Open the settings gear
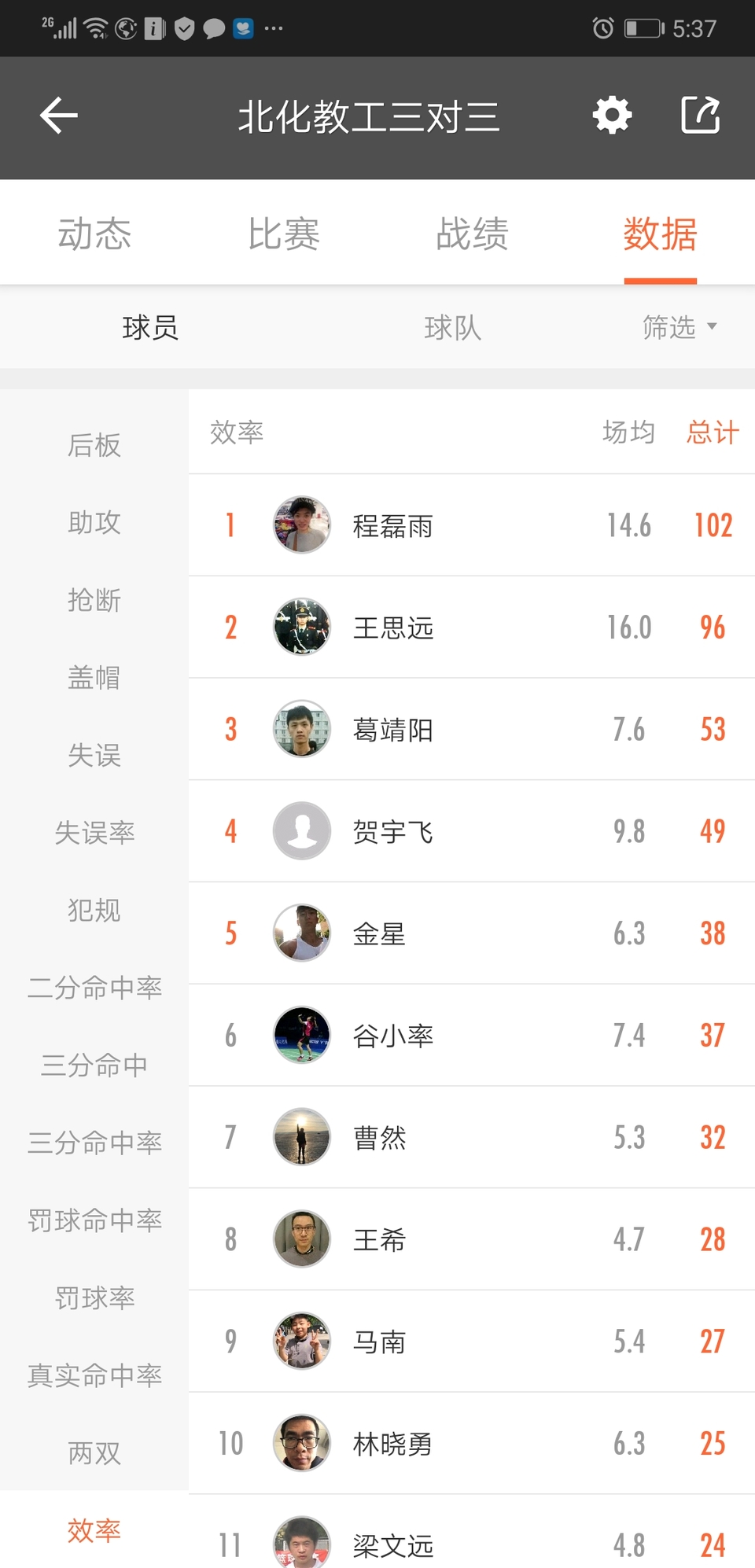This screenshot has width=755, height=1568. tap(612, 116)
